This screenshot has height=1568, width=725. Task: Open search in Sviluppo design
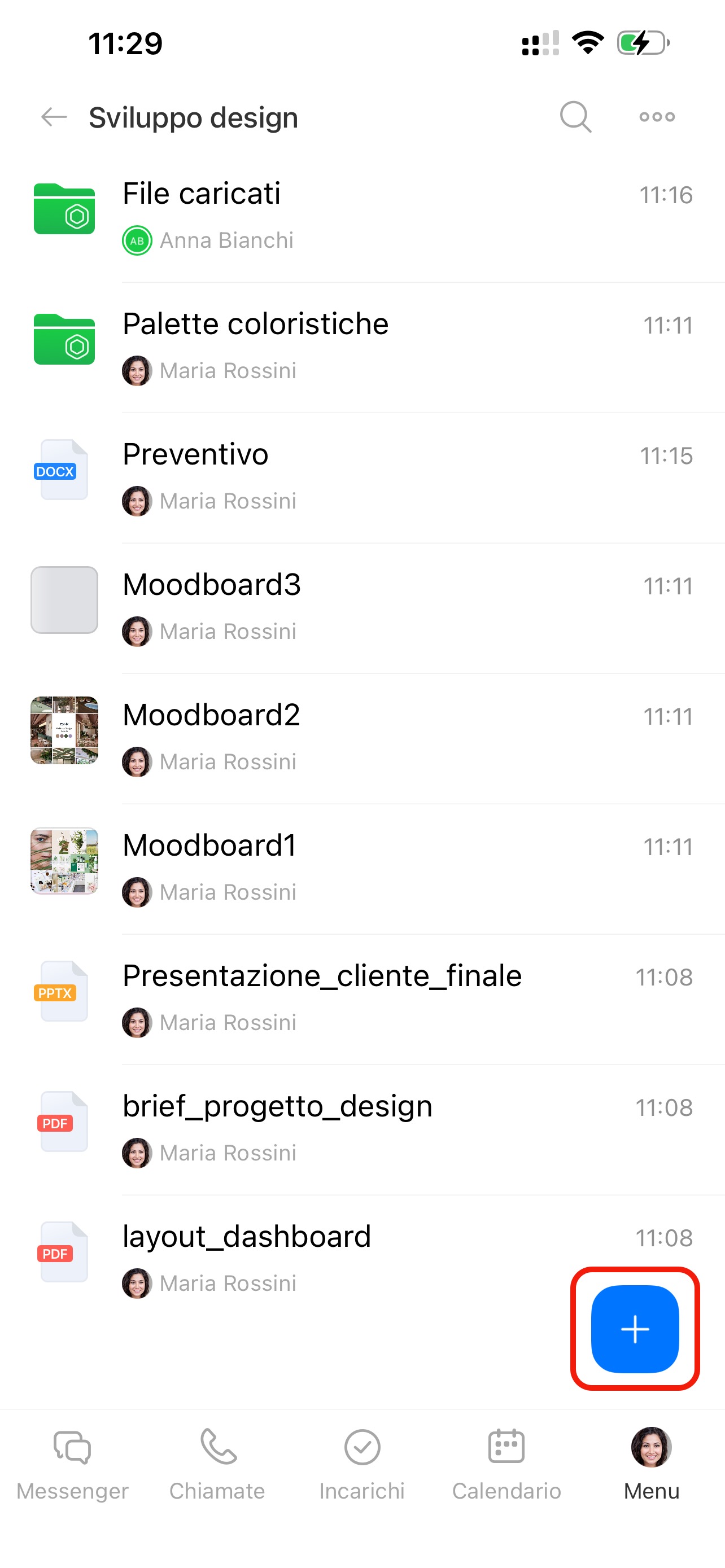click(575, 117)
